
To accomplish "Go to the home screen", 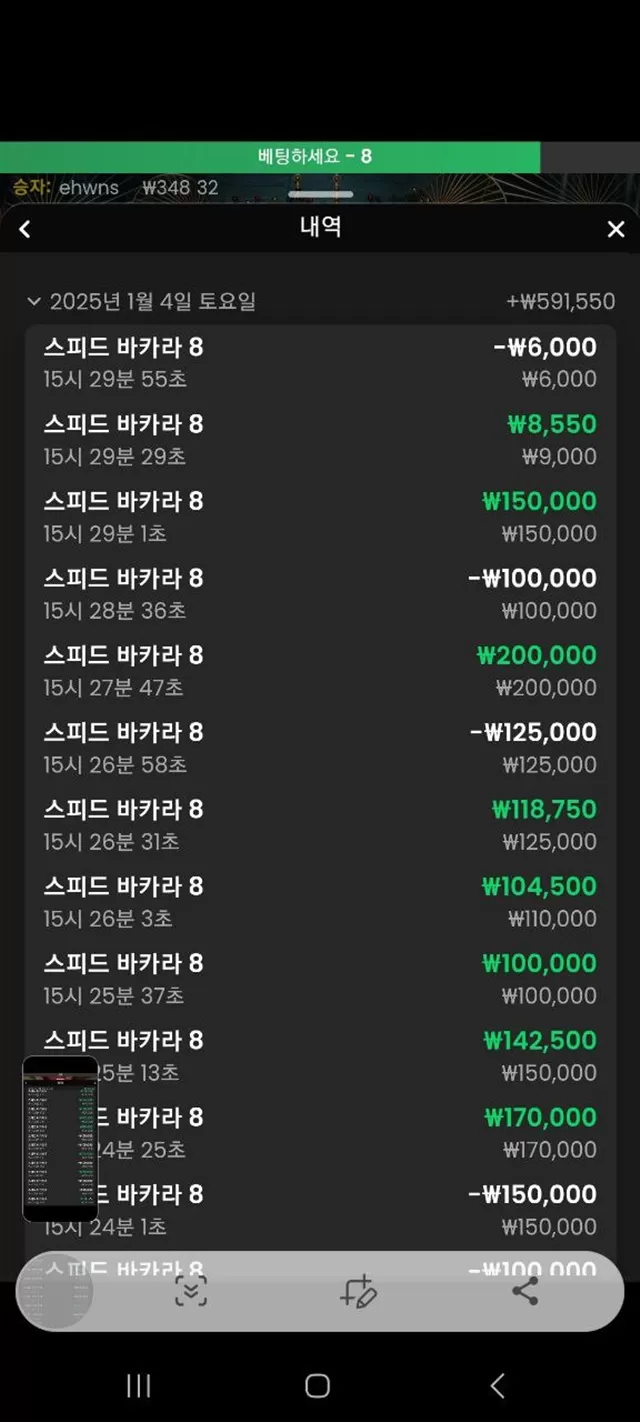I will click(x=318, y=1385).
